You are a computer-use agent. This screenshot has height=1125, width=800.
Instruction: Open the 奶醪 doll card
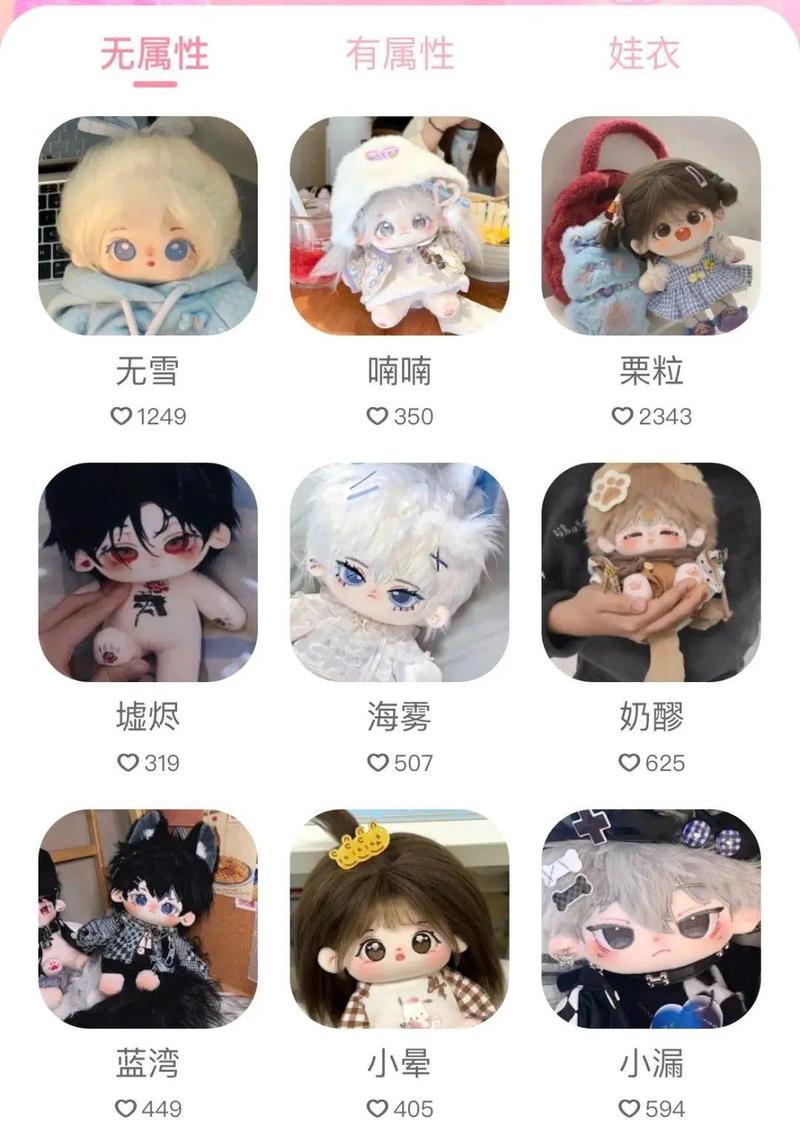point(651,572)
